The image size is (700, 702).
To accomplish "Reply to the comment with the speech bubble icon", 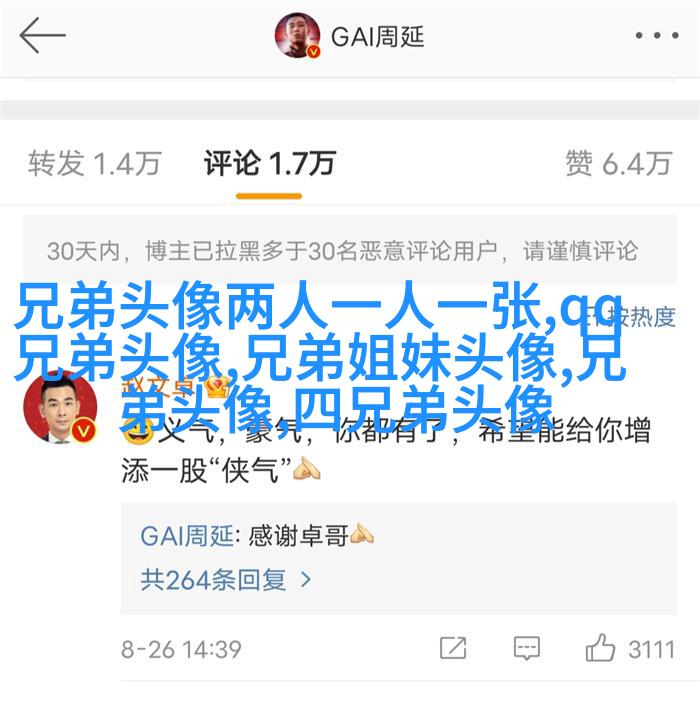I will tap(527, 648).
